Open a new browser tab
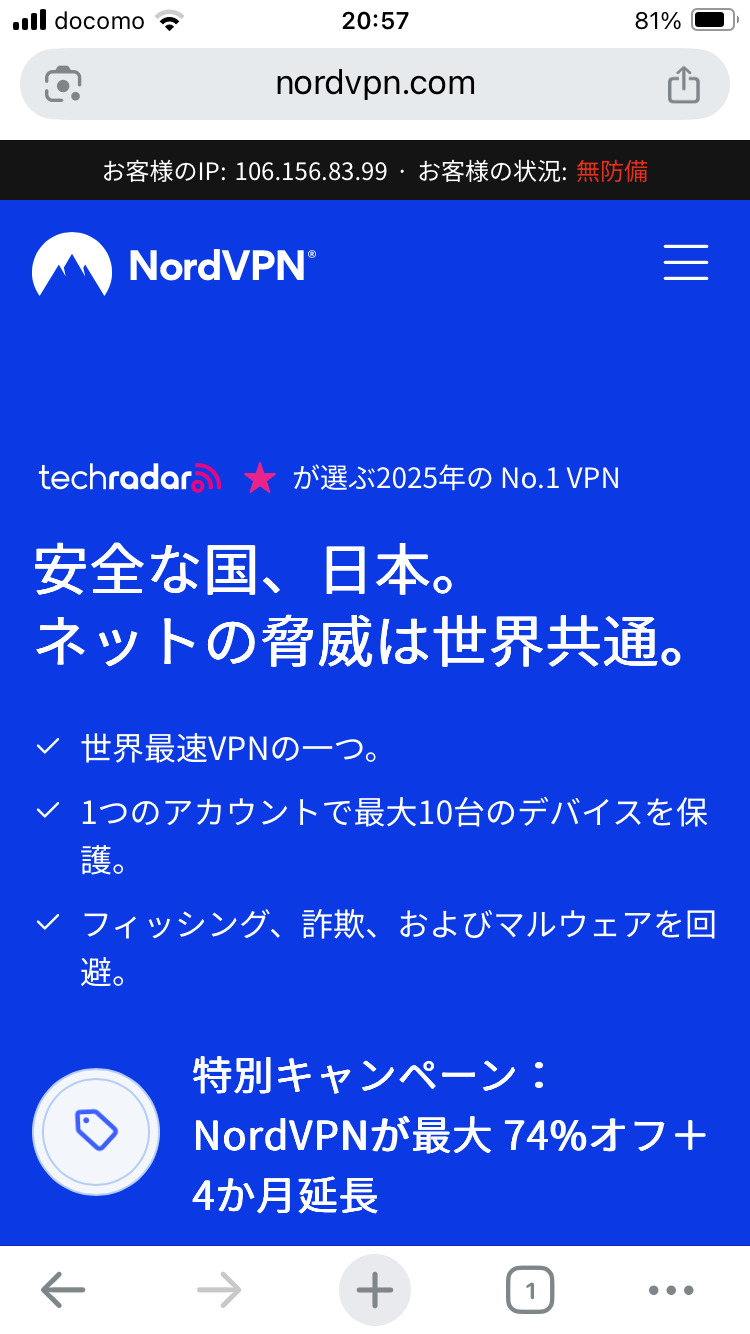 click(375, 1290)
